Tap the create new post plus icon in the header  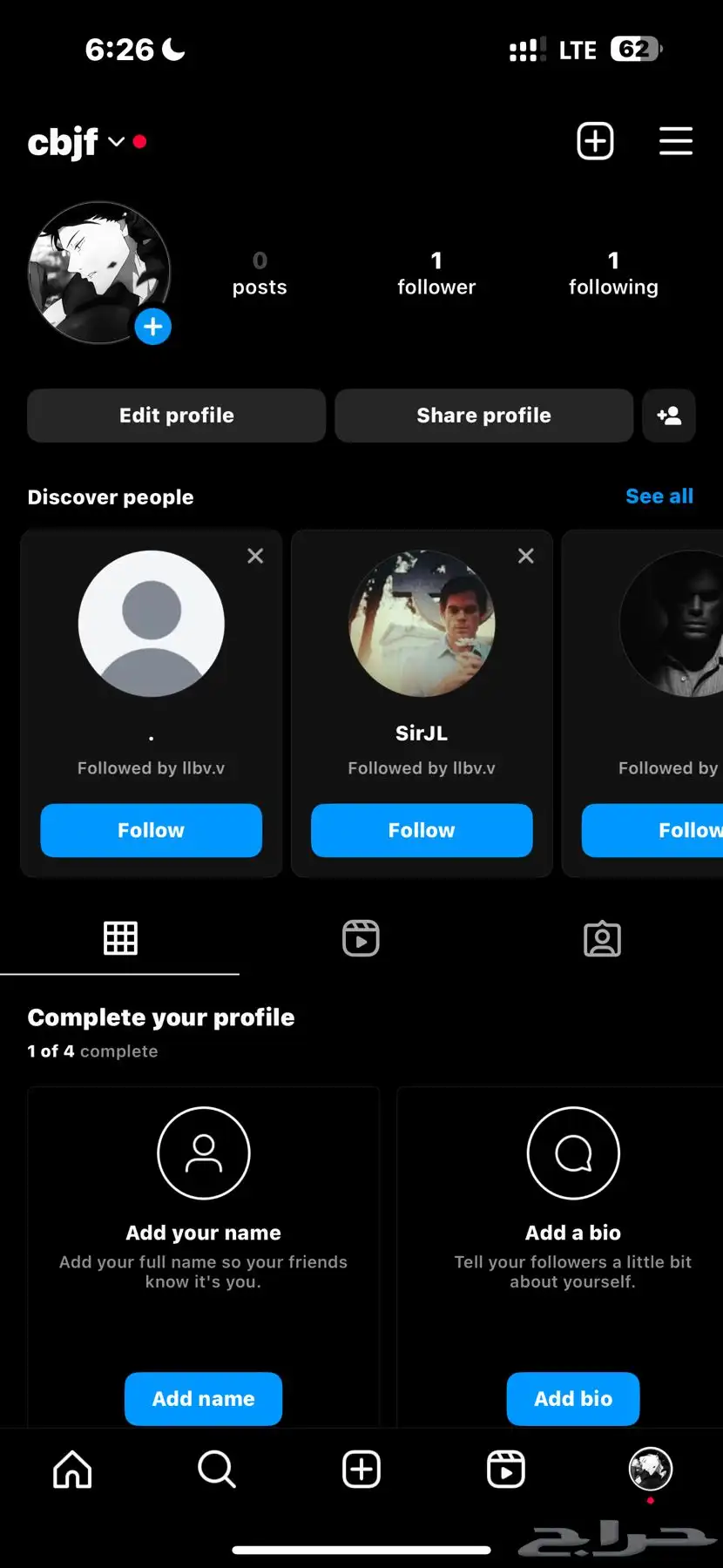coord(595,141)
